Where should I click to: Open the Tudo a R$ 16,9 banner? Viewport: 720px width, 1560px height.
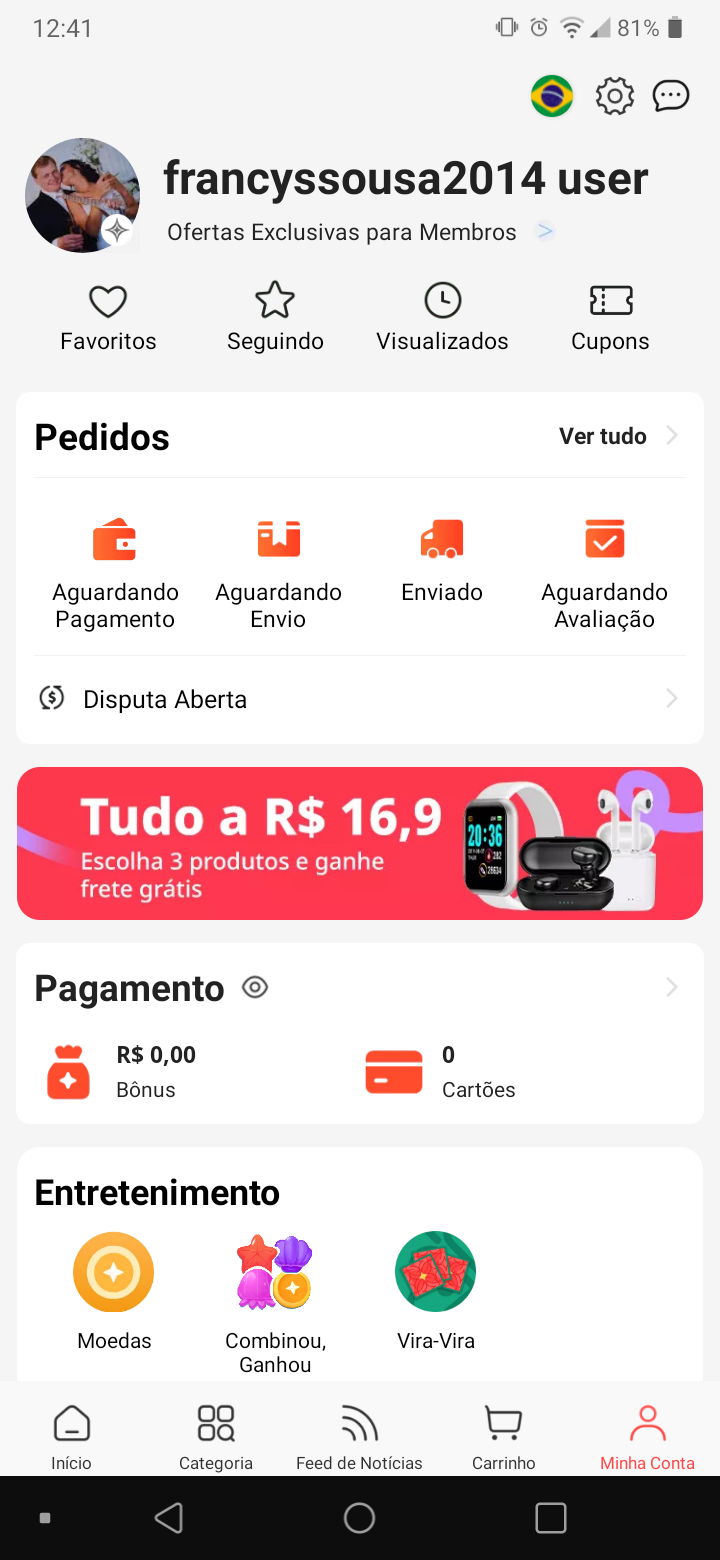360,843
